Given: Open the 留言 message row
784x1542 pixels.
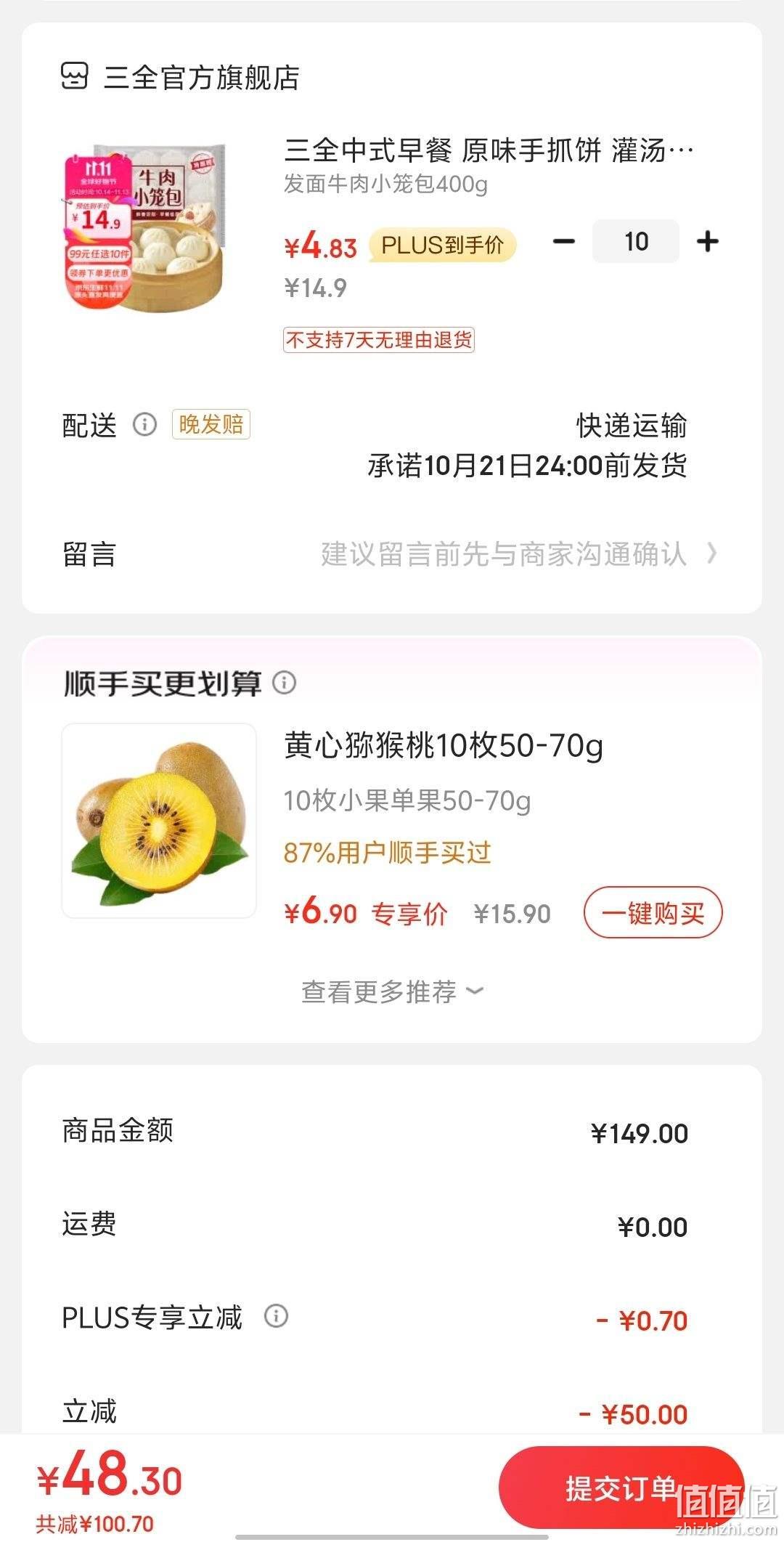Looking at the screenshot, I should (392, 554).
